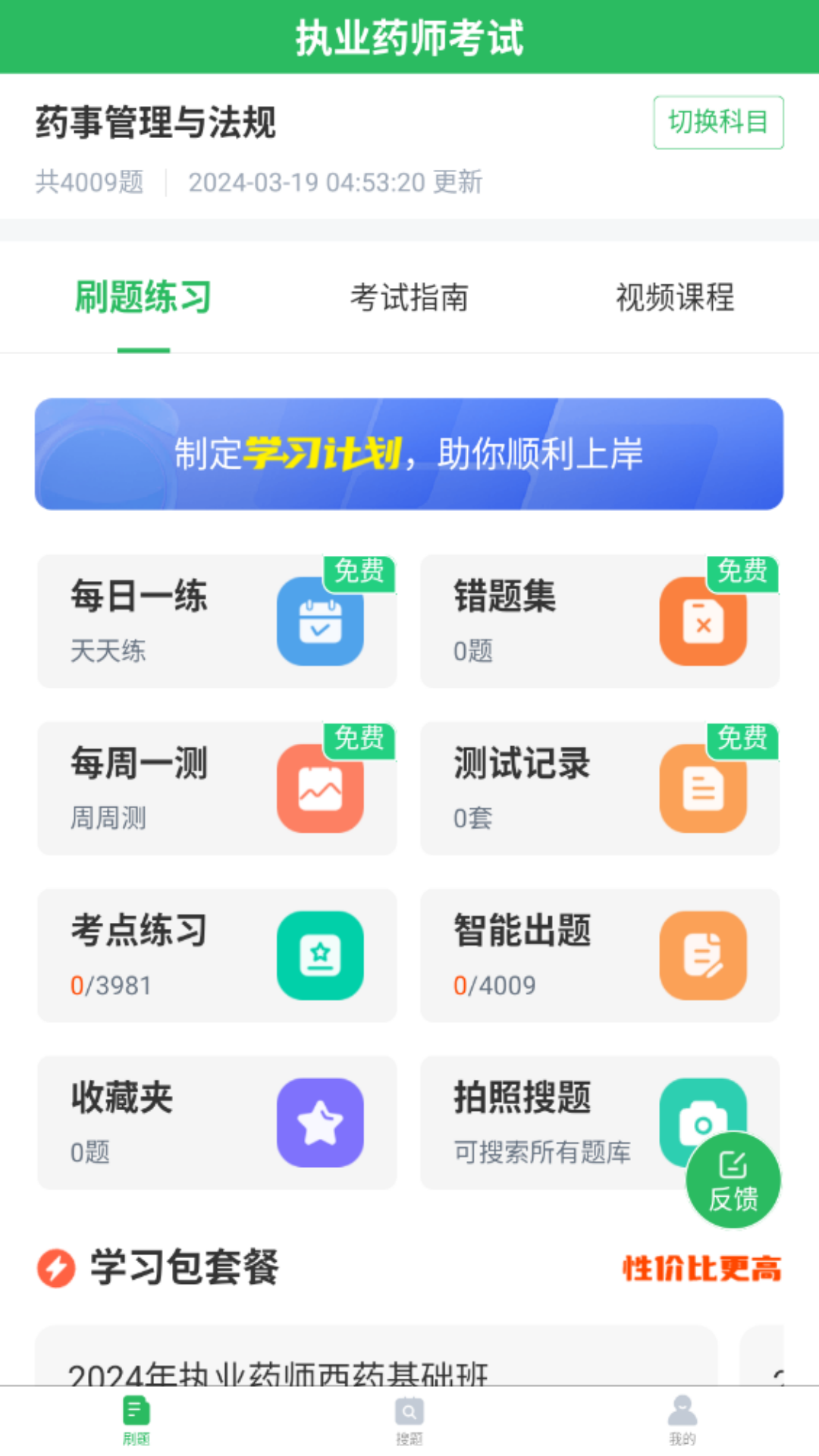
Task: Select the 每周一测 weekly test icon
Action: (320, 788)
